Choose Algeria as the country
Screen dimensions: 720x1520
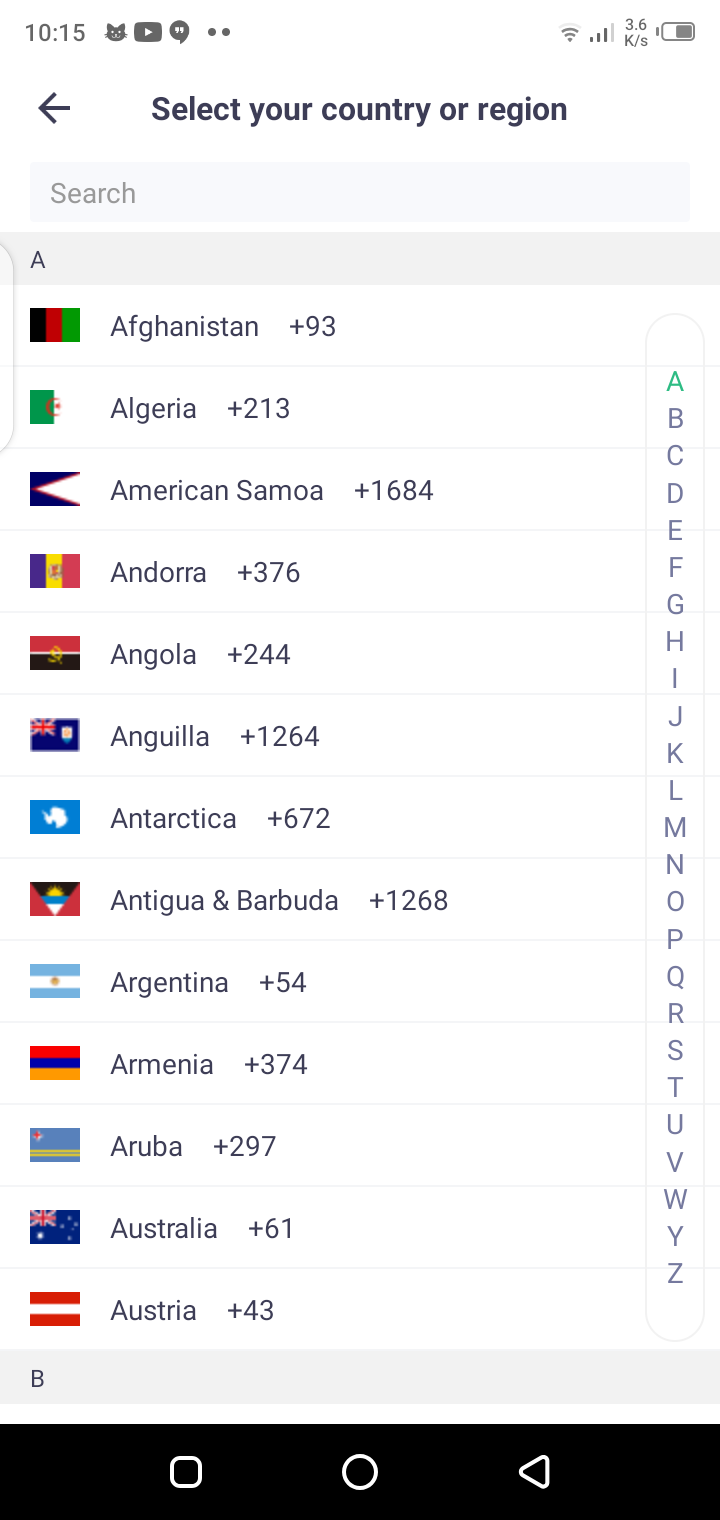(x=200, y=408)
